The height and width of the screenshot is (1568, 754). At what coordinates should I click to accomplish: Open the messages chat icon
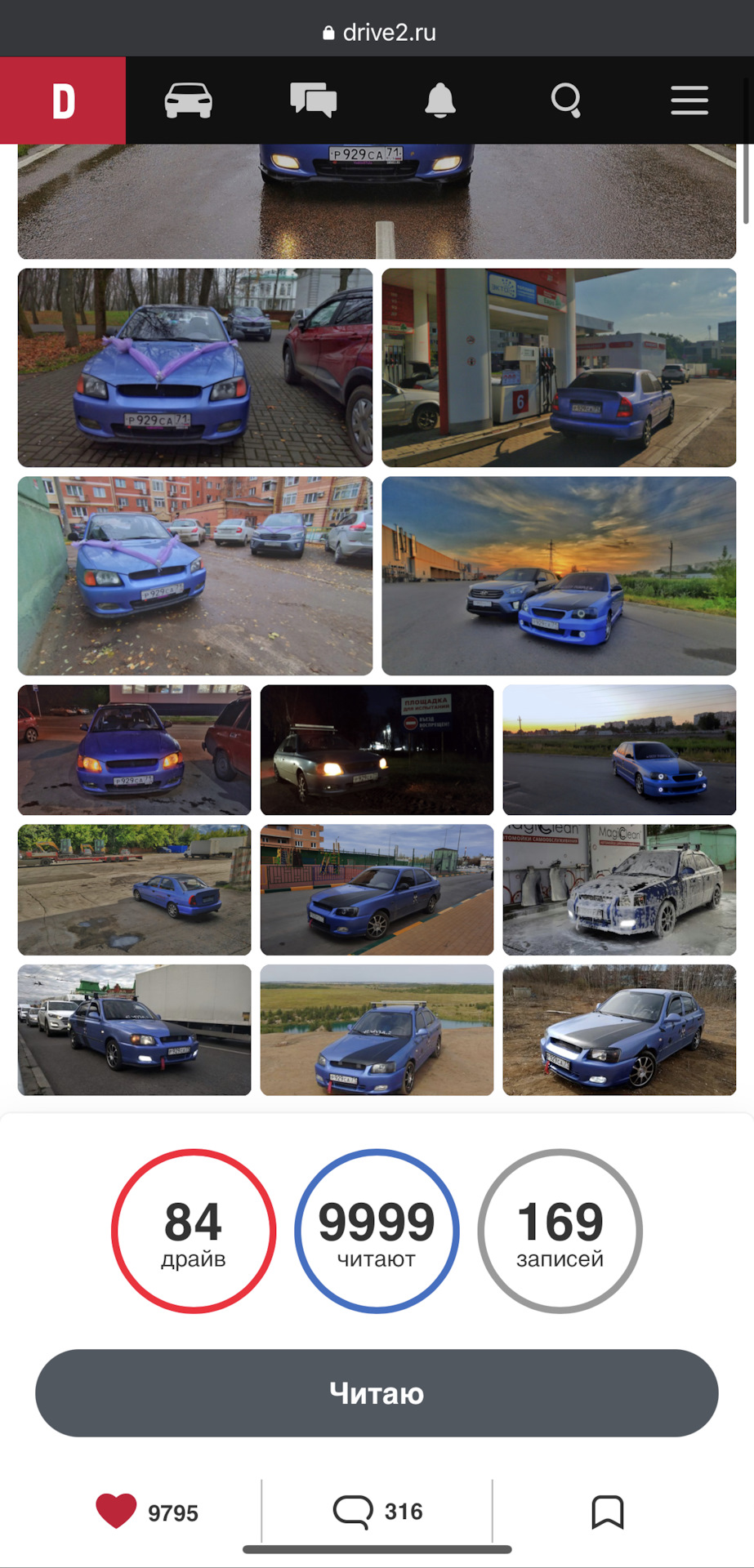click(314, 100)
